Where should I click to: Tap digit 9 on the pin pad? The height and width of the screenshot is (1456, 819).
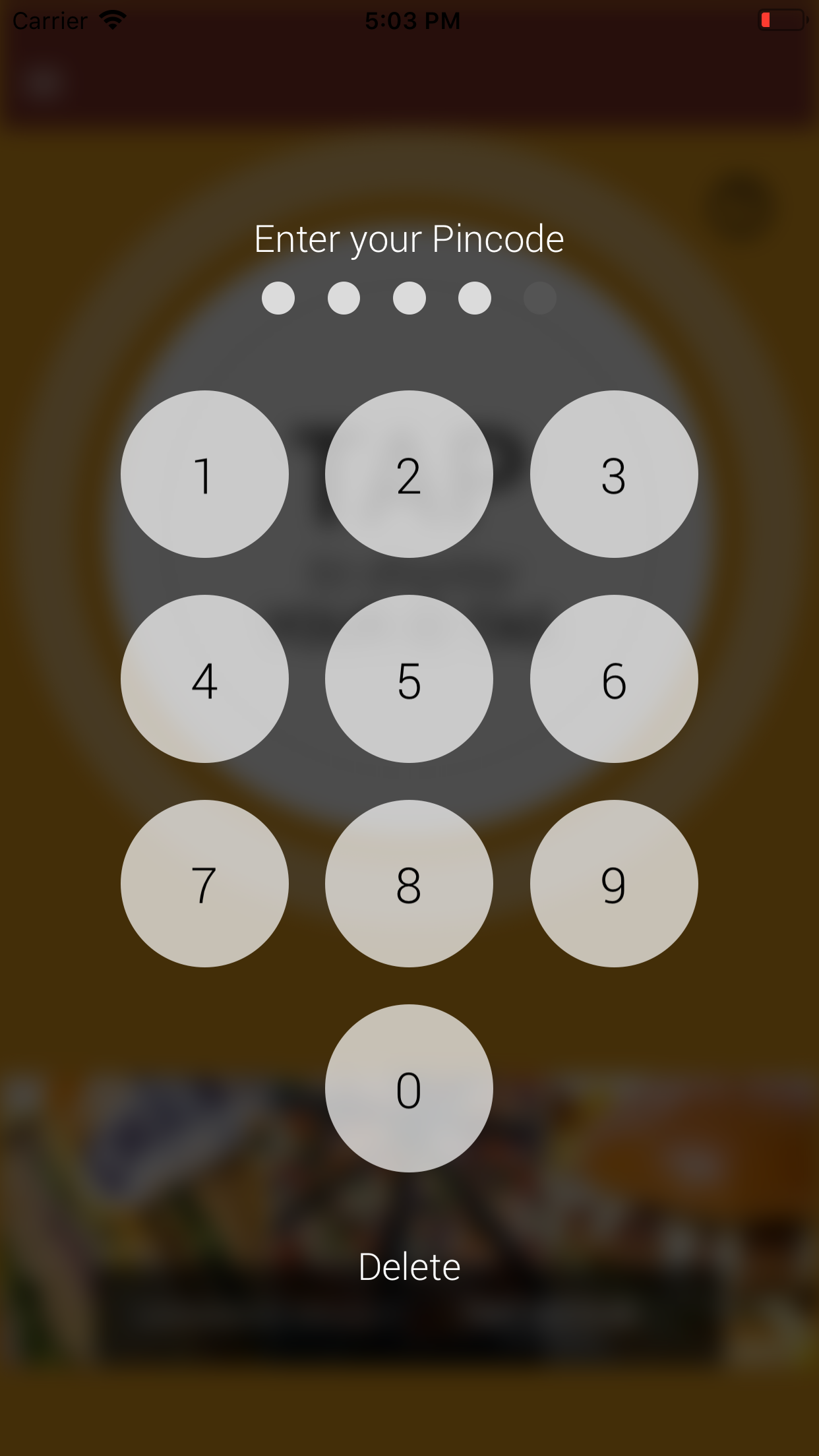click(x=614, y=884)
